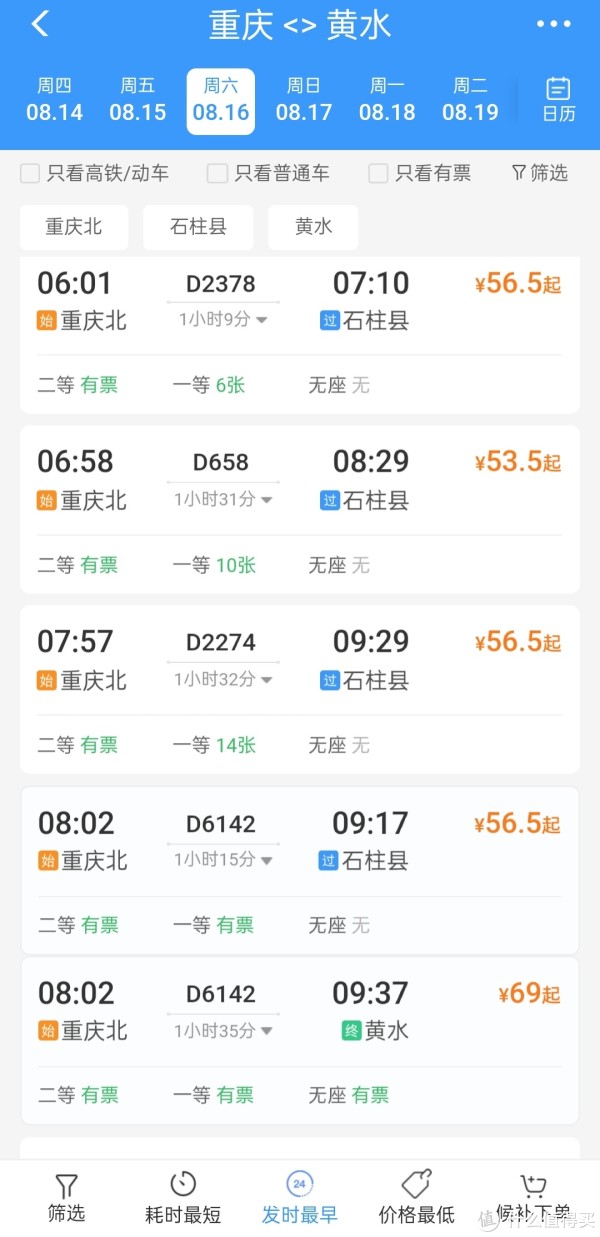Image resolution: width=600 pixels, height=1237 pixels.
Task: Select the 黄水 station chip
Action: pos(313,227)
